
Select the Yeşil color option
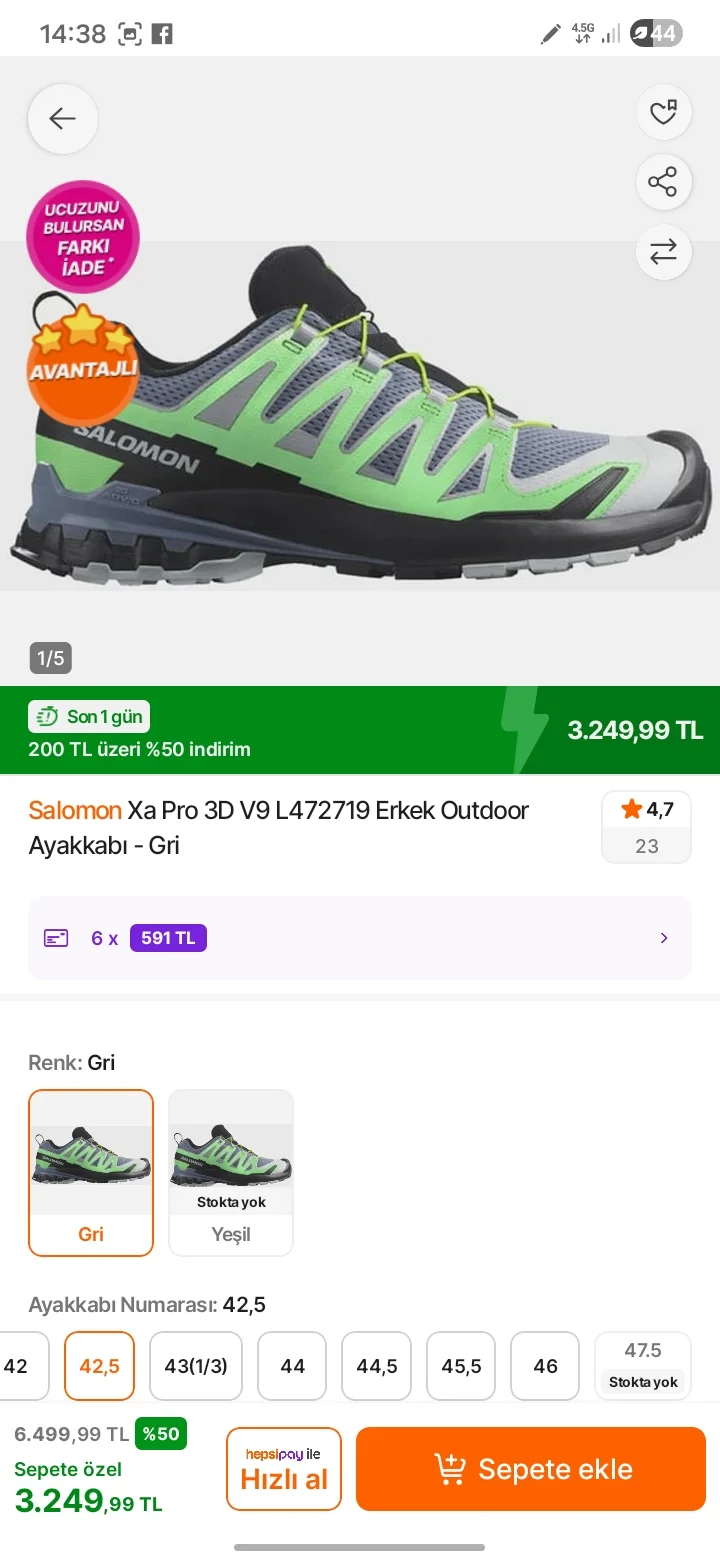click(x=231, y=1172)
